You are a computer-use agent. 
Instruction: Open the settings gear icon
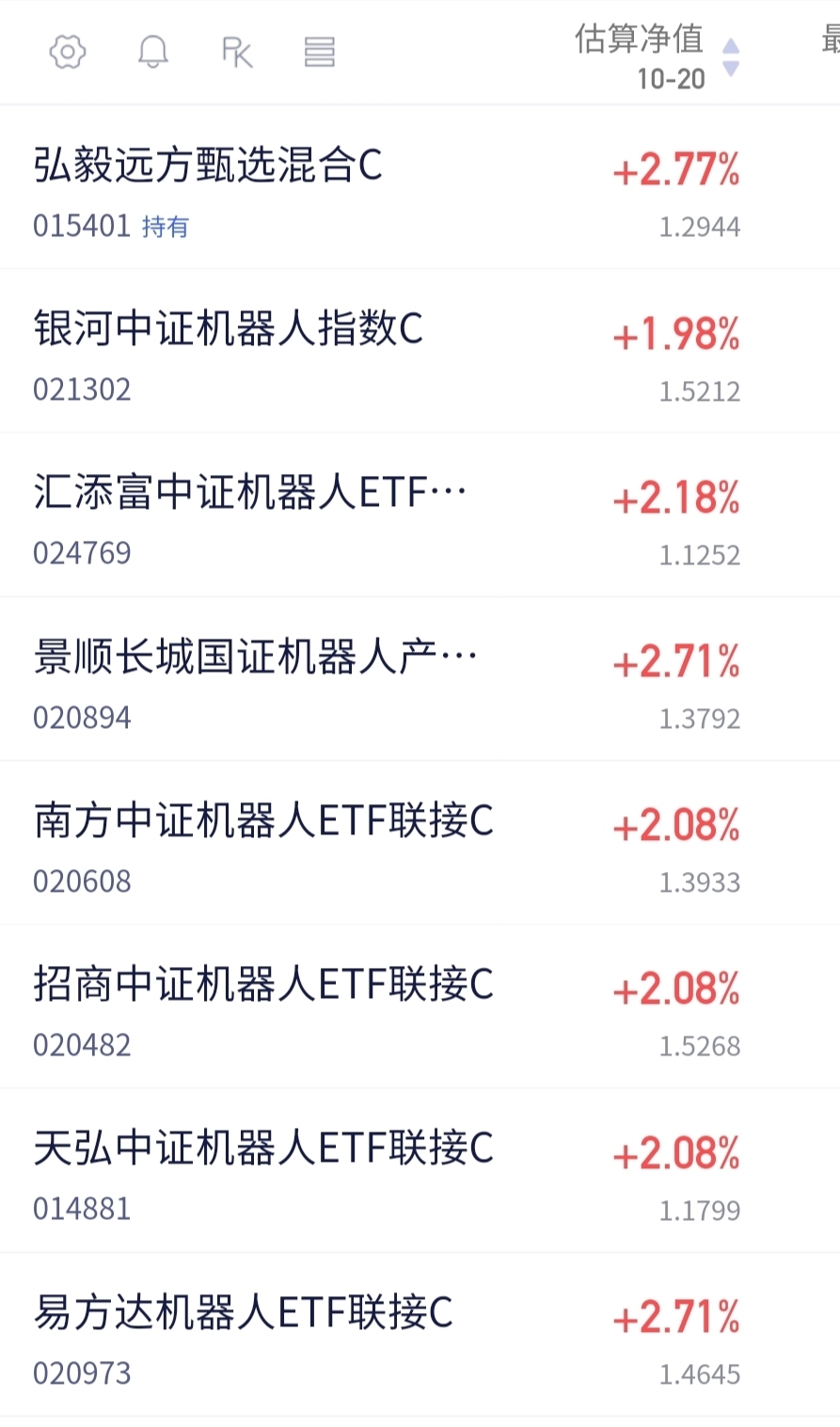(68, 52)
